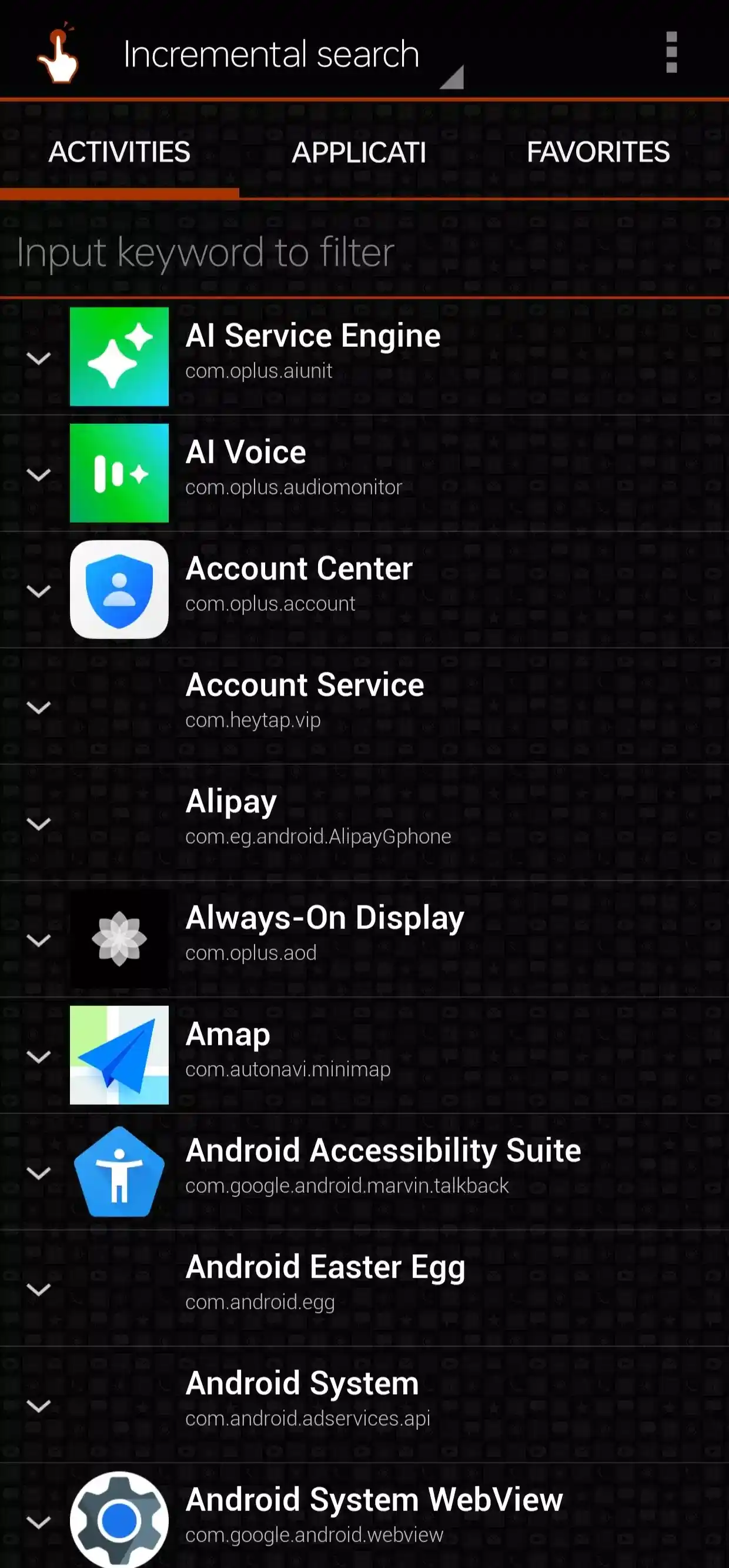The height and width of the screenshot is (1568, 729).
Task: Expand the Alipay activities list
Action: (38, 824)
